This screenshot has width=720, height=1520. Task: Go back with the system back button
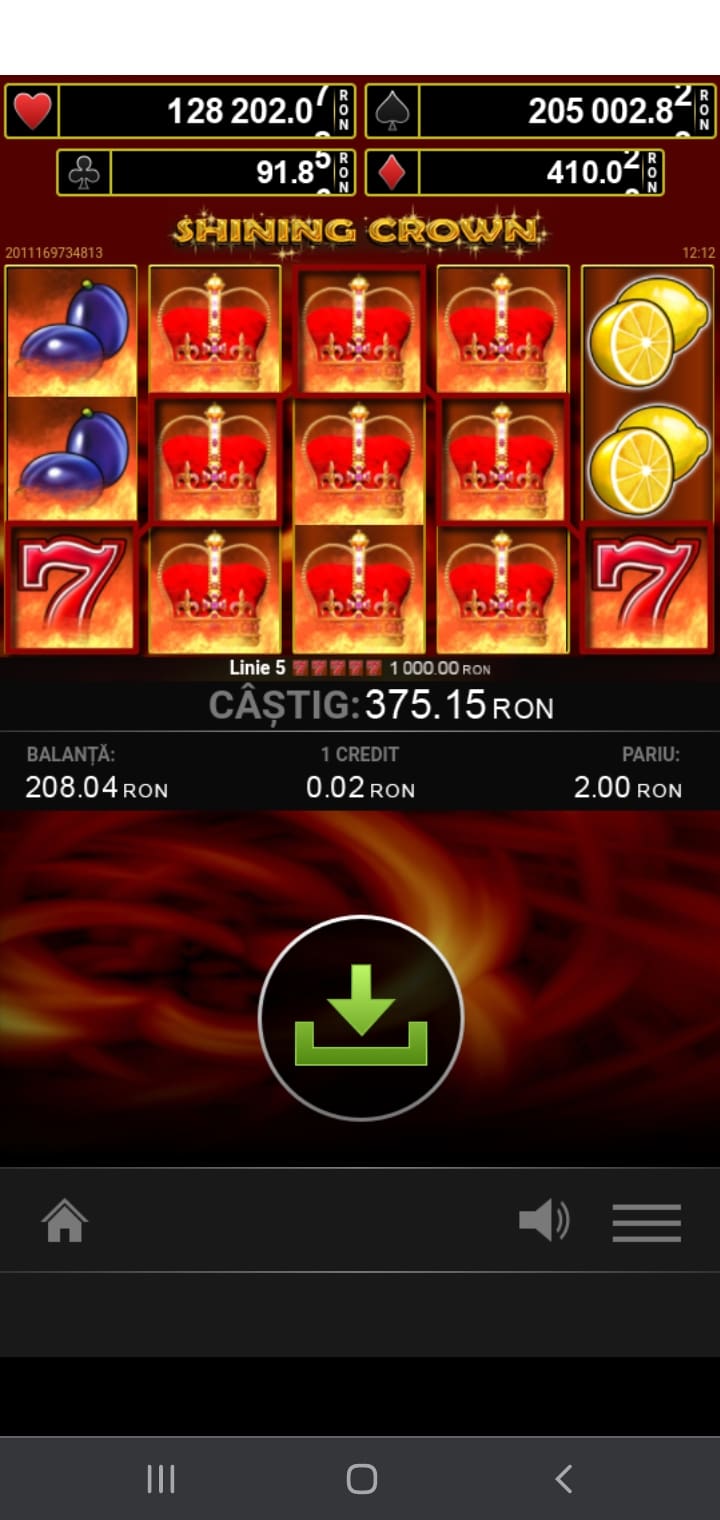click(563, 1478)
